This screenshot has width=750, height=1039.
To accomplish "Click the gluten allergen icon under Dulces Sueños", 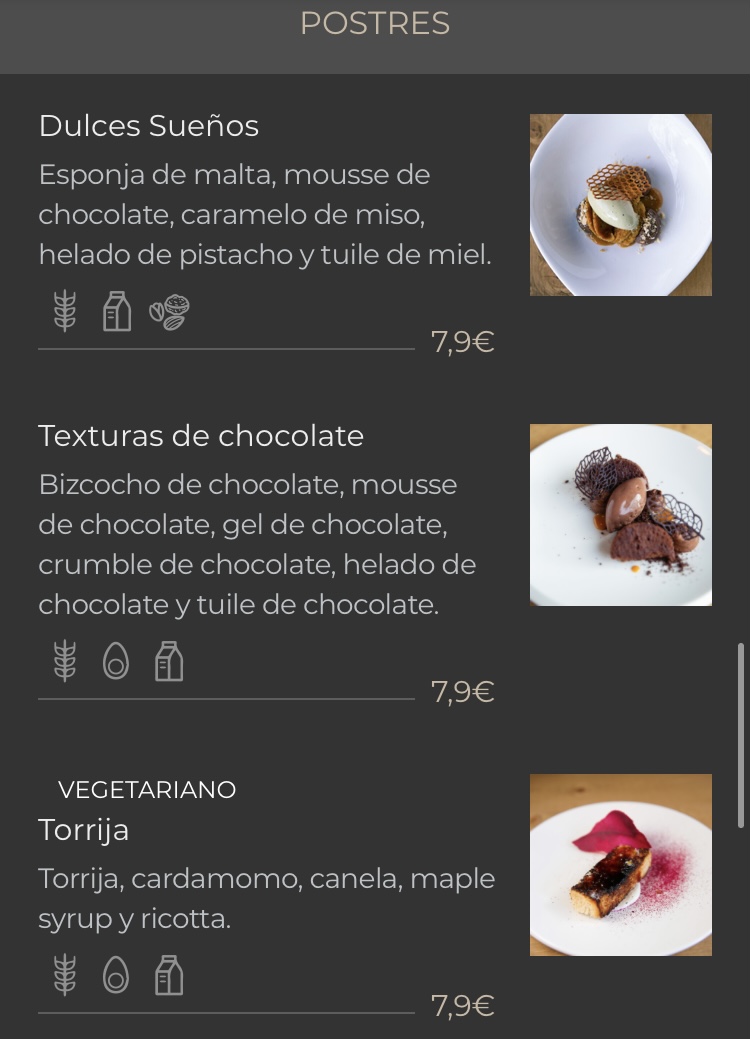I will click(63, 312).
